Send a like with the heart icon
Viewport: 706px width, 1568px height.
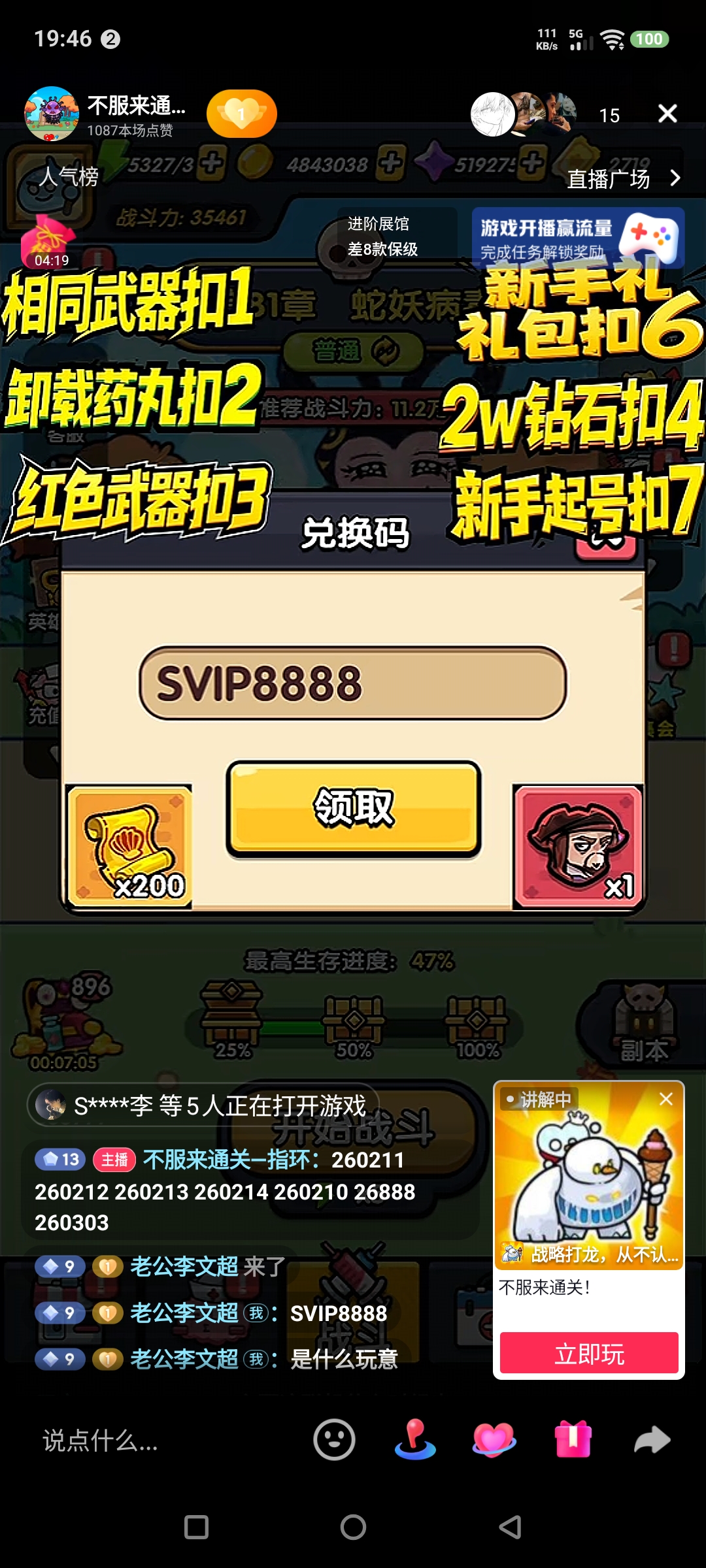click(494, 1439)
